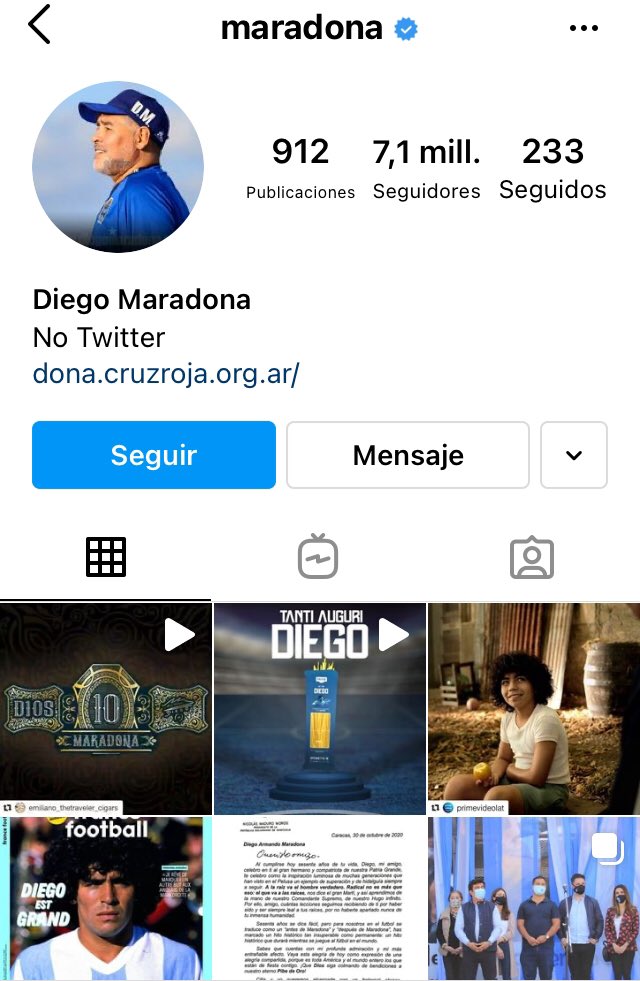The height and width of the screenshot is (981, 640).
Task: Open the three-dot options menu
Action: pyautogui.click(x=583, y=28)
